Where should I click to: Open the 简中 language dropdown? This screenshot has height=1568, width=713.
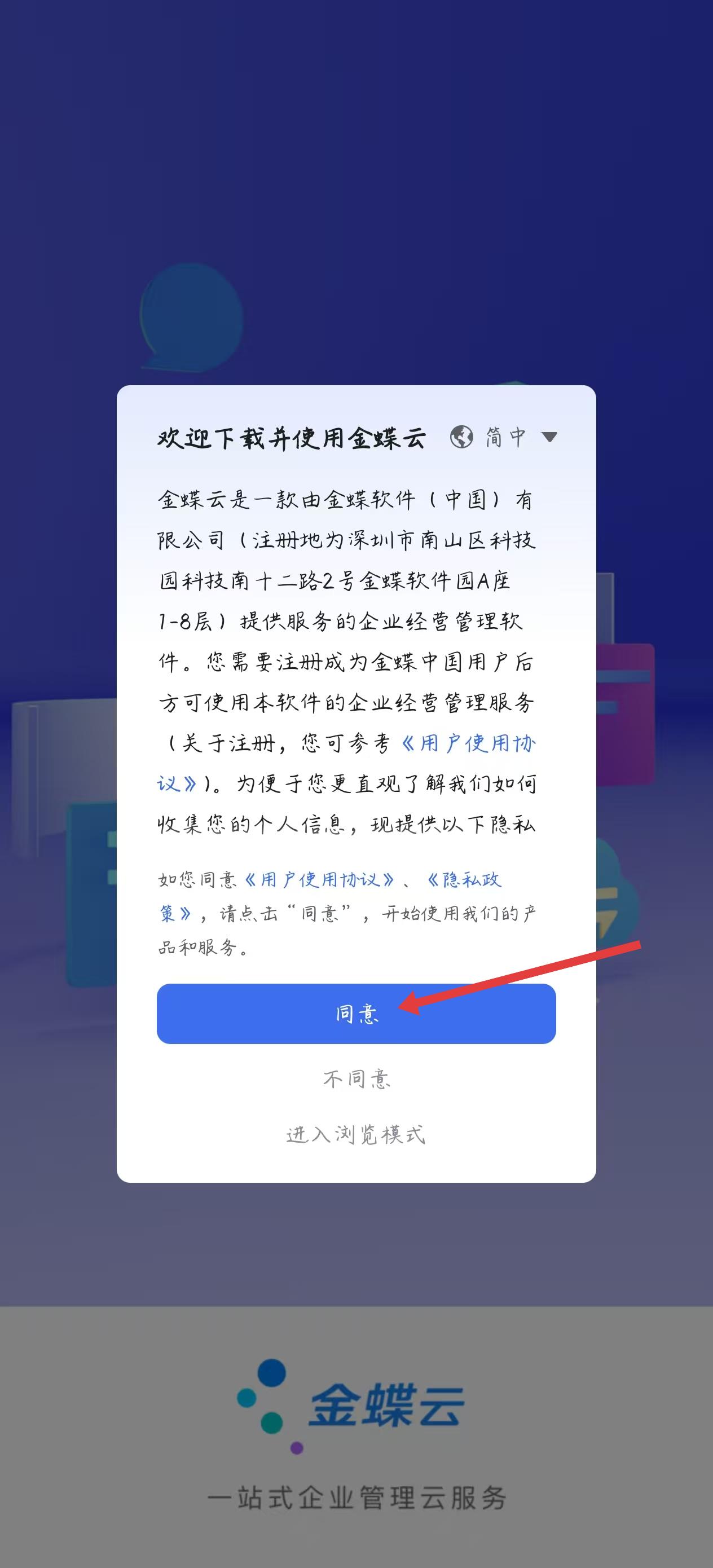click(505, 437)
